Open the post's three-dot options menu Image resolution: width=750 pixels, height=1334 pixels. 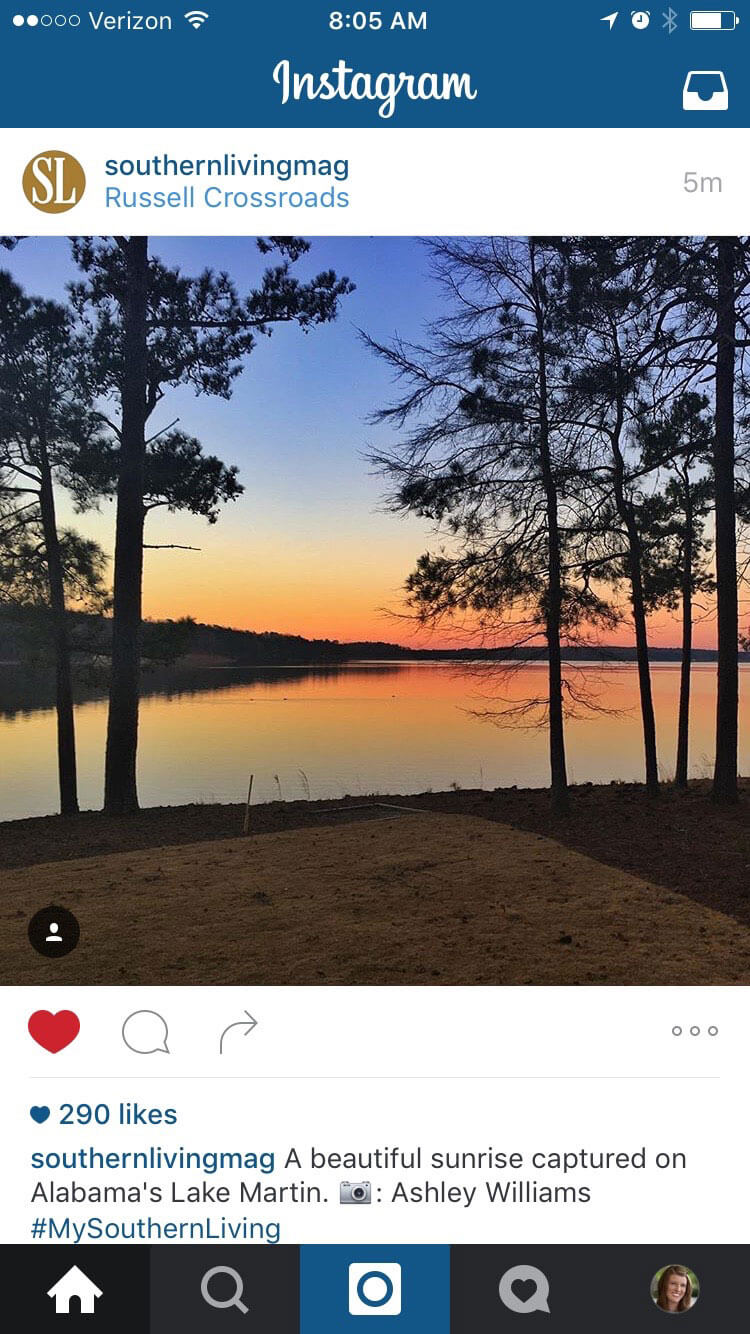[695, 1031]
